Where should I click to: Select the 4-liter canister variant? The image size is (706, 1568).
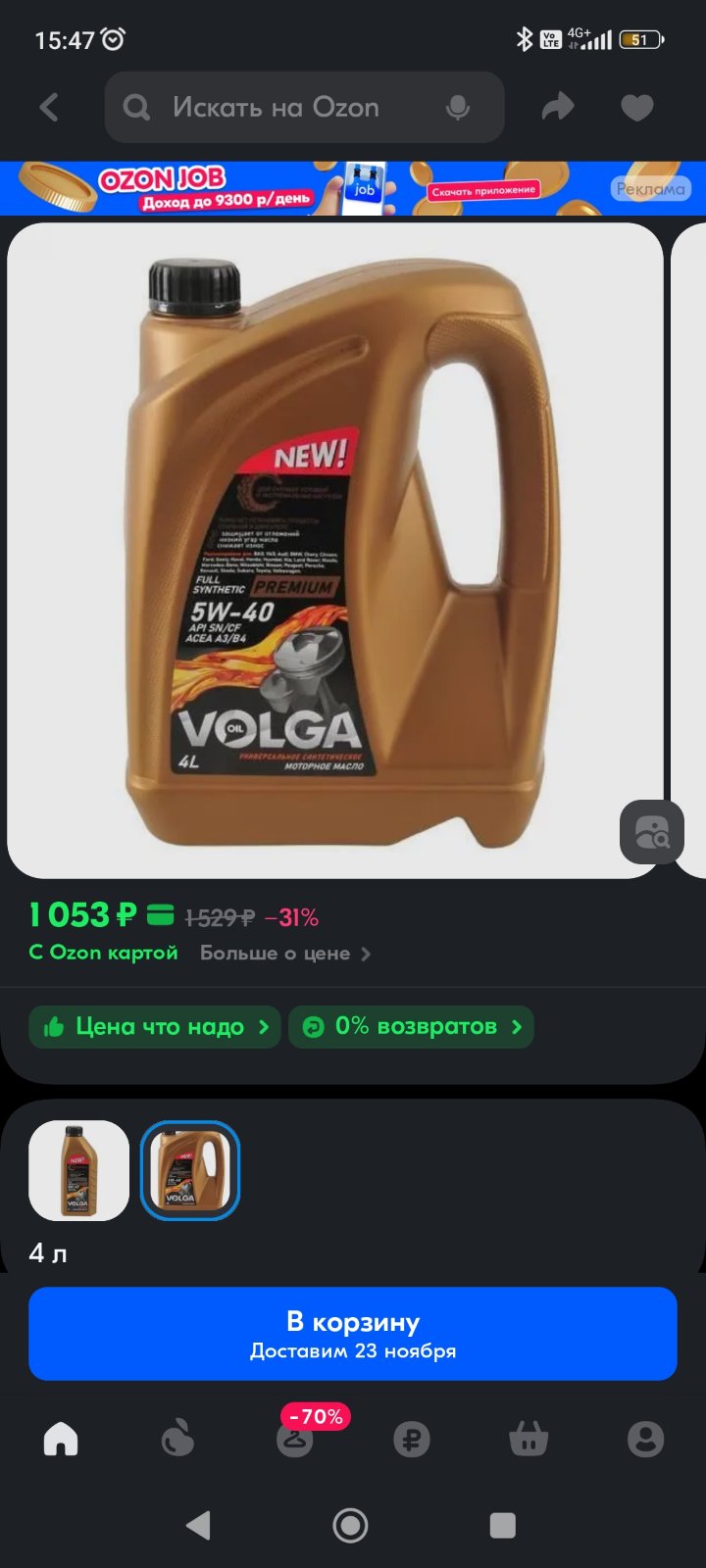click(190, 1170)
